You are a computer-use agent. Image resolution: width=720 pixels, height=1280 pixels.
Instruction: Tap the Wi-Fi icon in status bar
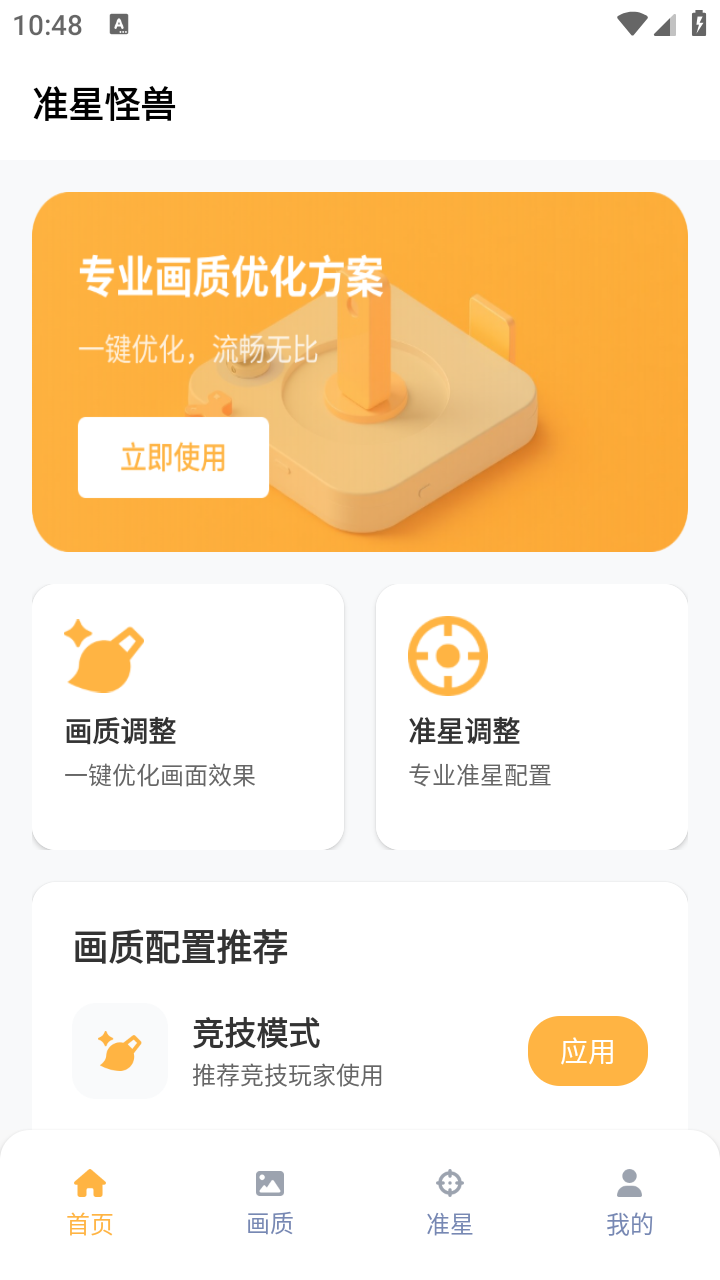click(x=631, y=24)
